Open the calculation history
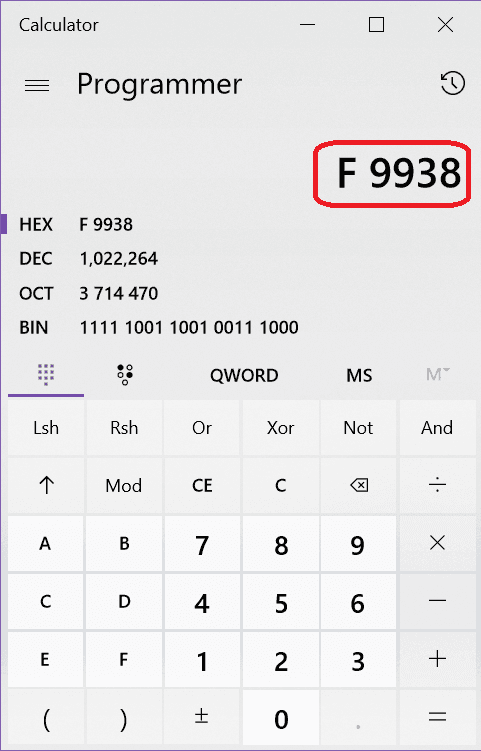 point(452,83)
